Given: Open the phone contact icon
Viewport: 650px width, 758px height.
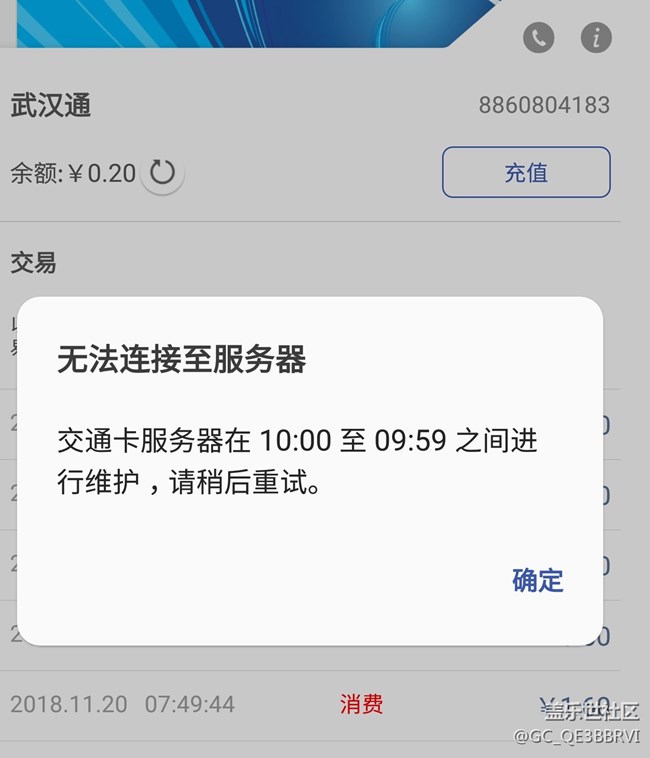Looking at the screenshot, I should [539, 38].
